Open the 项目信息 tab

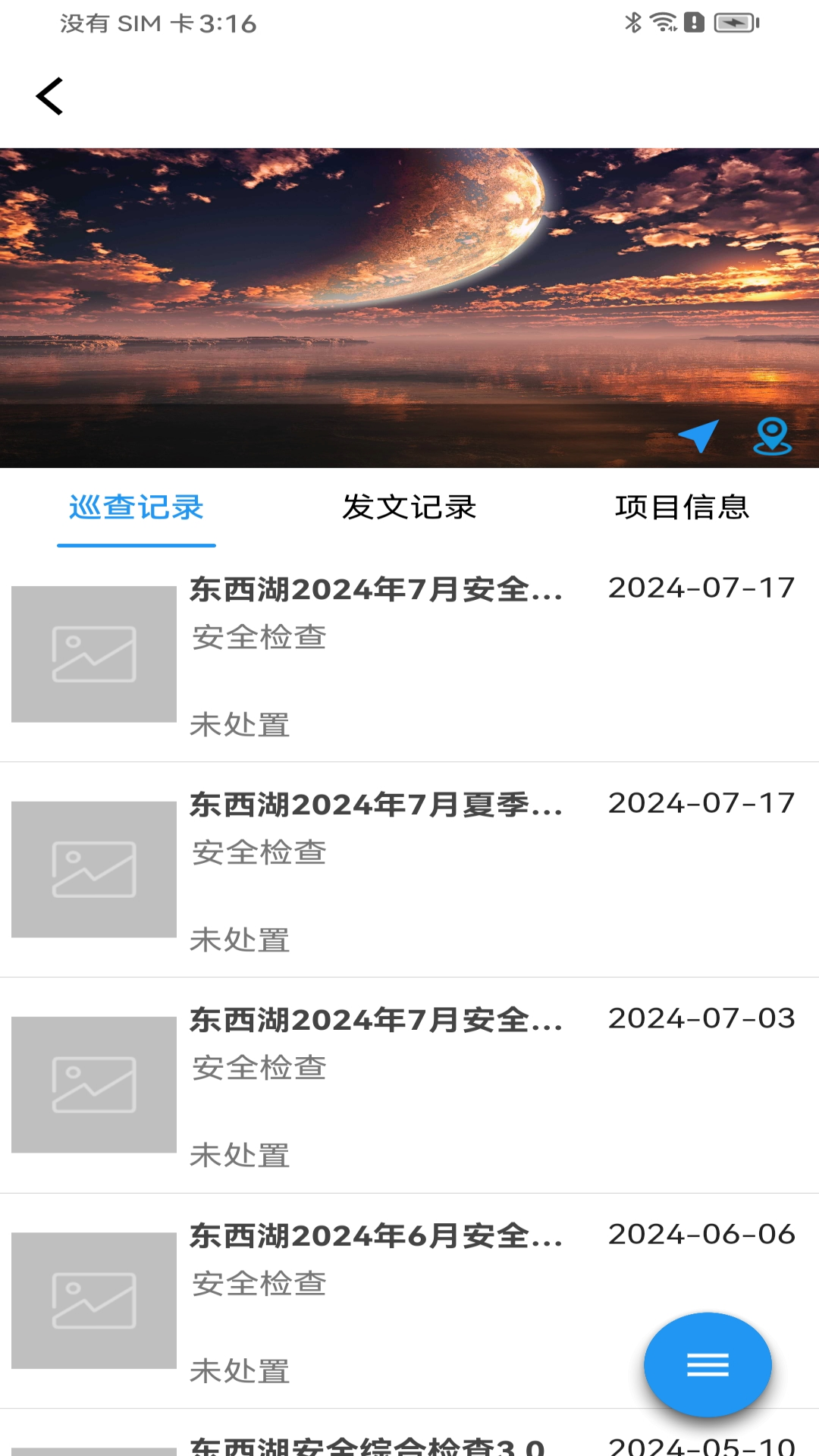click(682, 509)
